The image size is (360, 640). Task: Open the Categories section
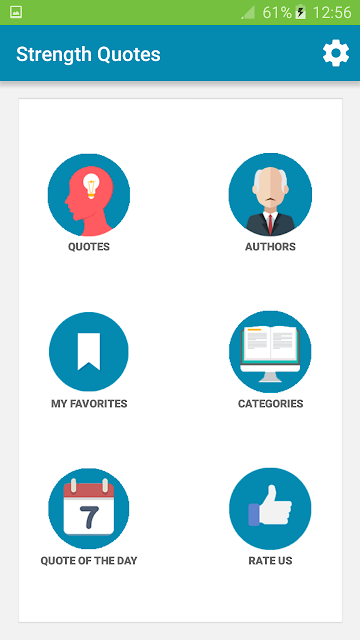click(270, 352)
